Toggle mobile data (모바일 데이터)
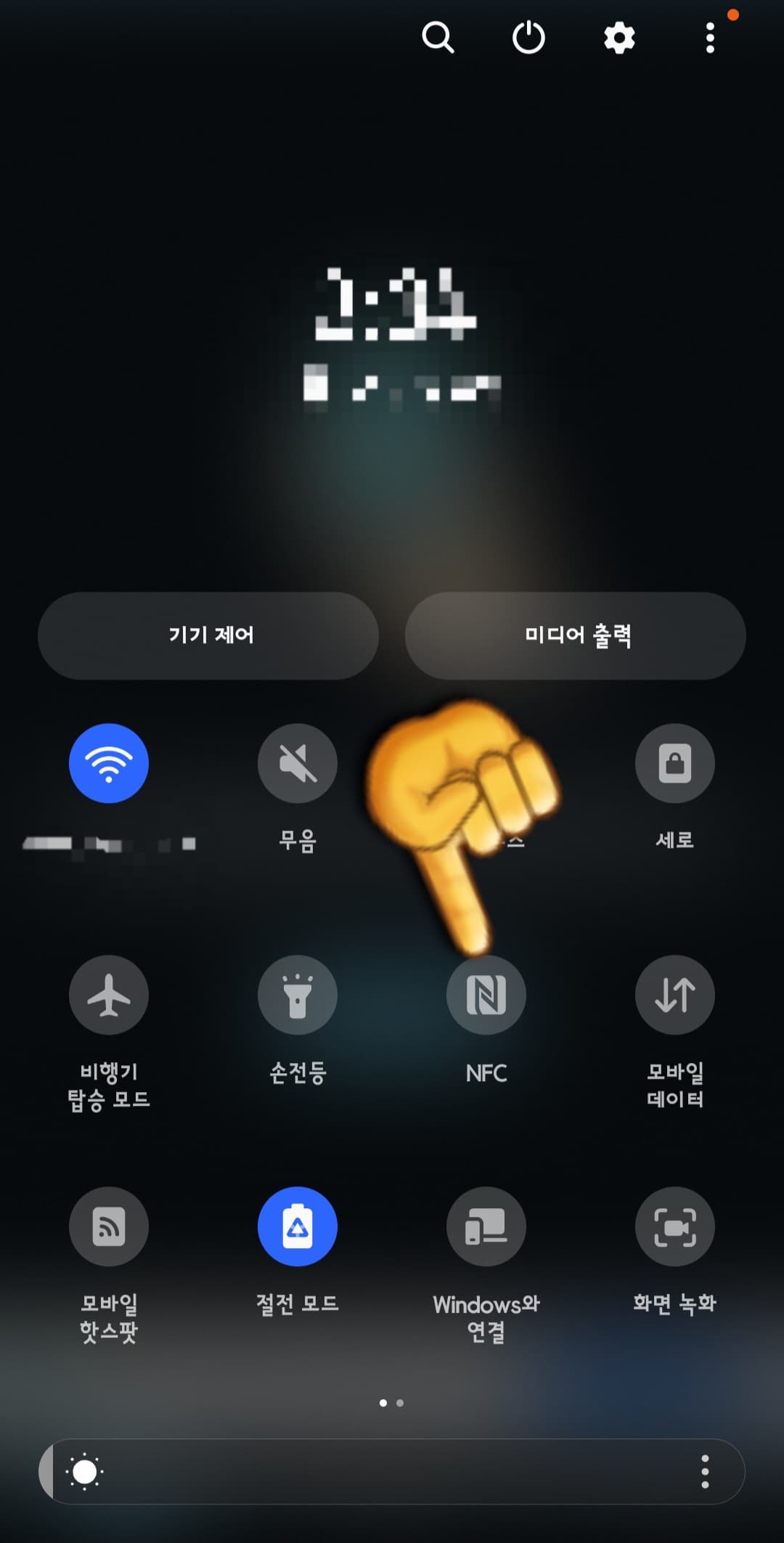The height and width of the screenshot is (1543, 784). click(x=674, y=996)
